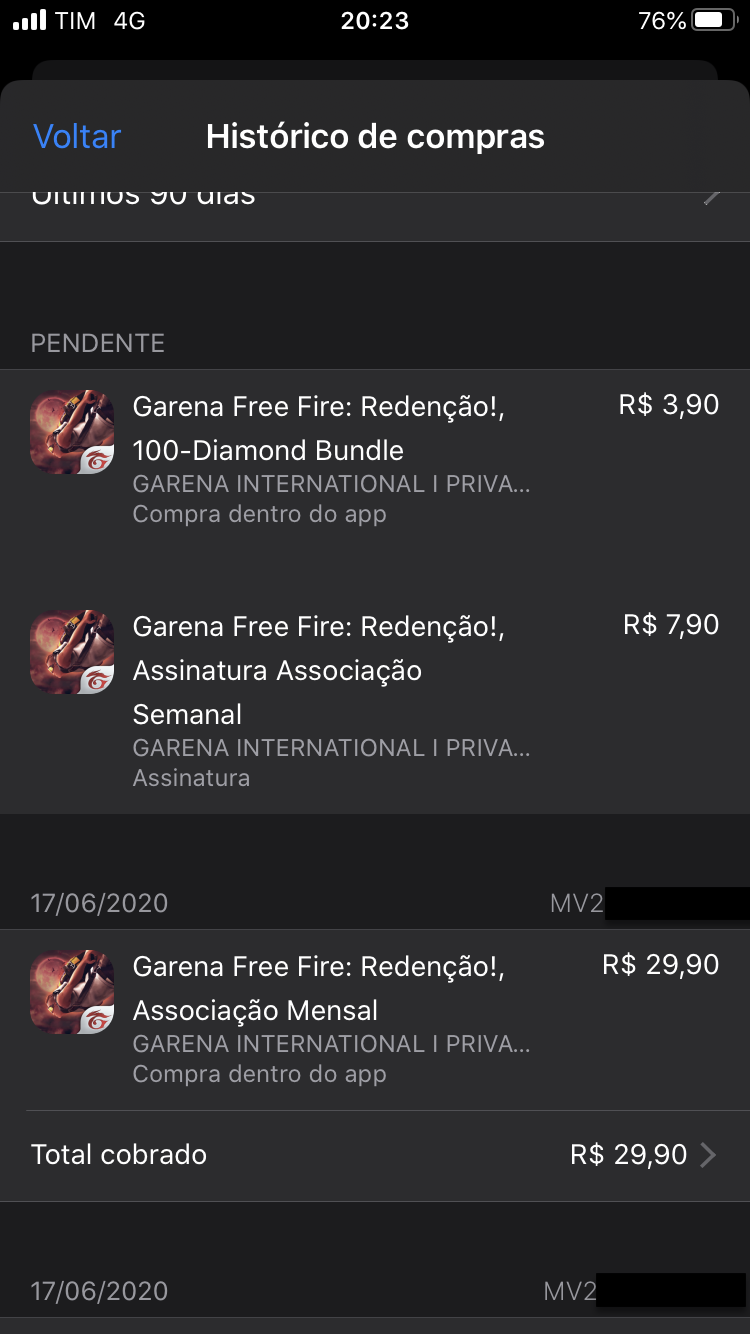750x1334 pixels.
Task: Go back using the Voltar button
Action: point(77,137)
